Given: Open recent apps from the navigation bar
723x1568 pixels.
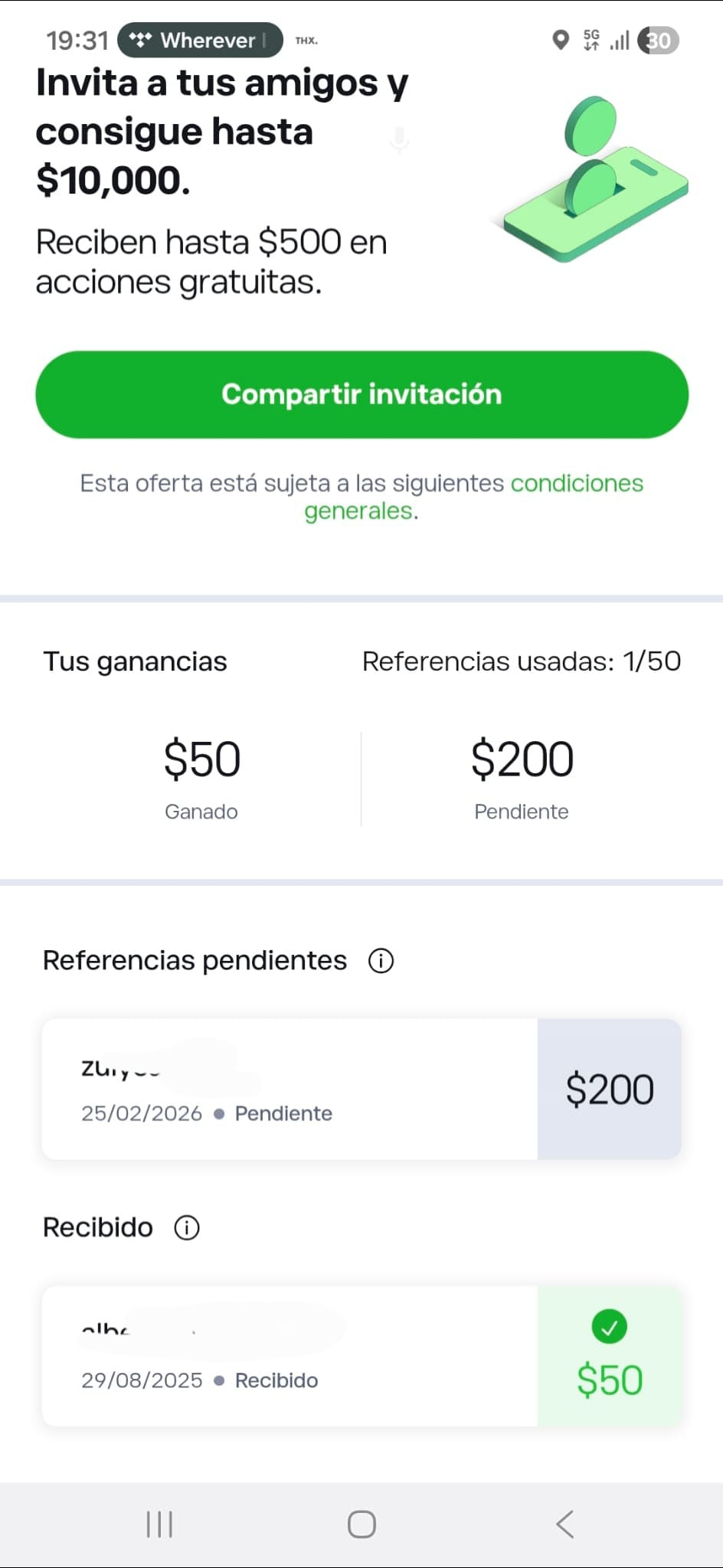Looking at the screenshot, I should [x=159, y=1524].
